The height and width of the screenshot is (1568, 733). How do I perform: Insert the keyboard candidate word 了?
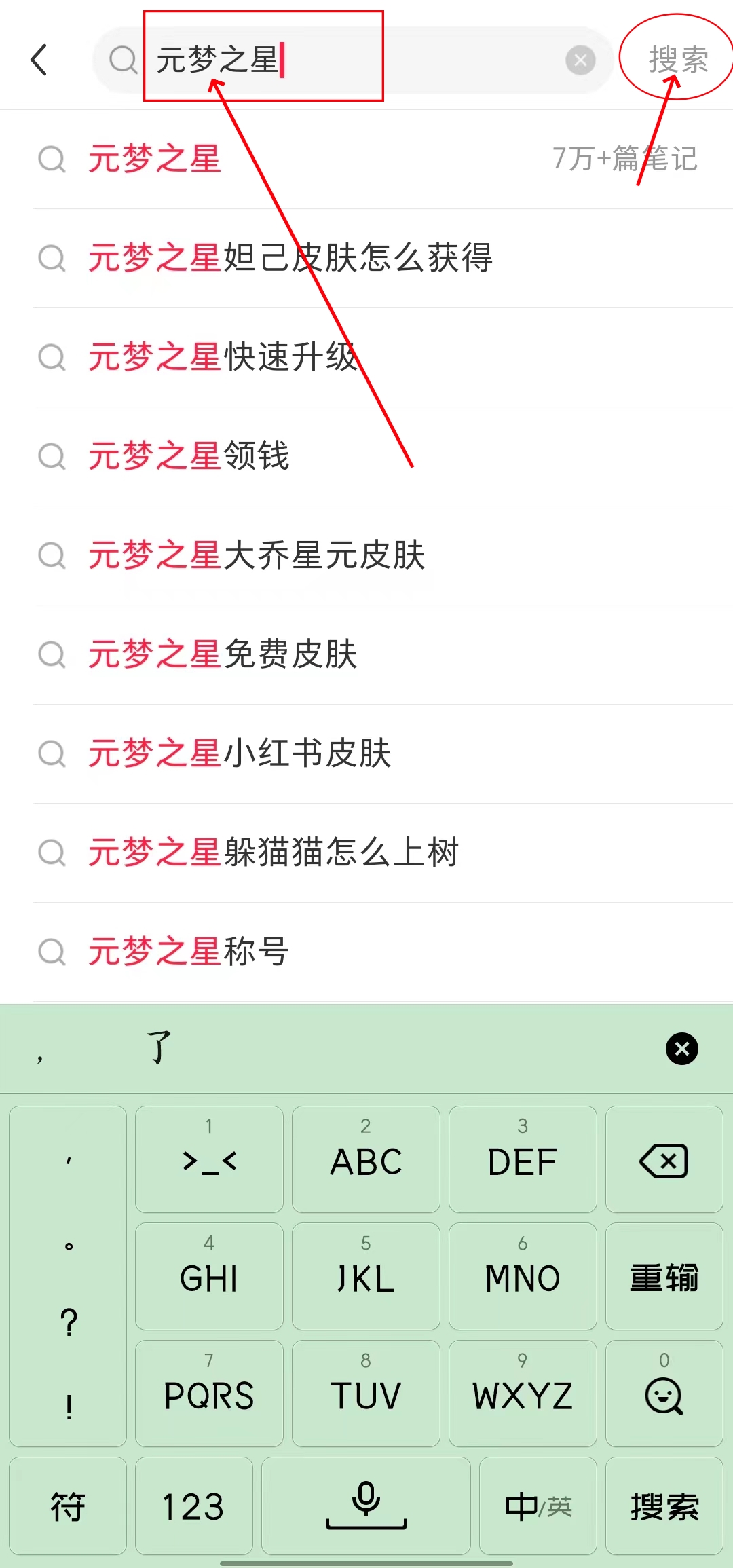[159, 1047]
